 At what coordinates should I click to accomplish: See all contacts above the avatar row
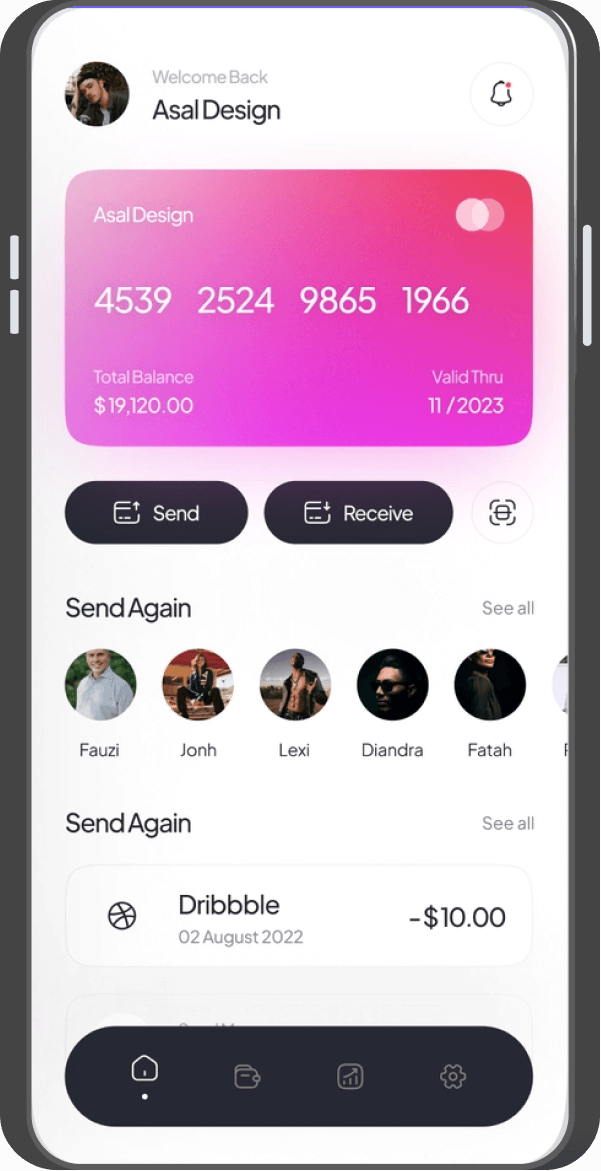click(508, 608)
